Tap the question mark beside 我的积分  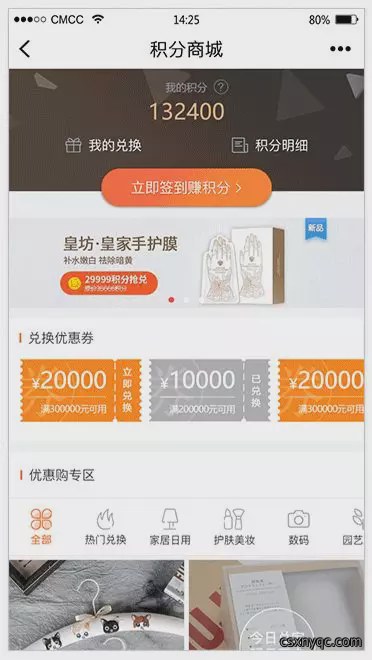click(x=221, y=88)
